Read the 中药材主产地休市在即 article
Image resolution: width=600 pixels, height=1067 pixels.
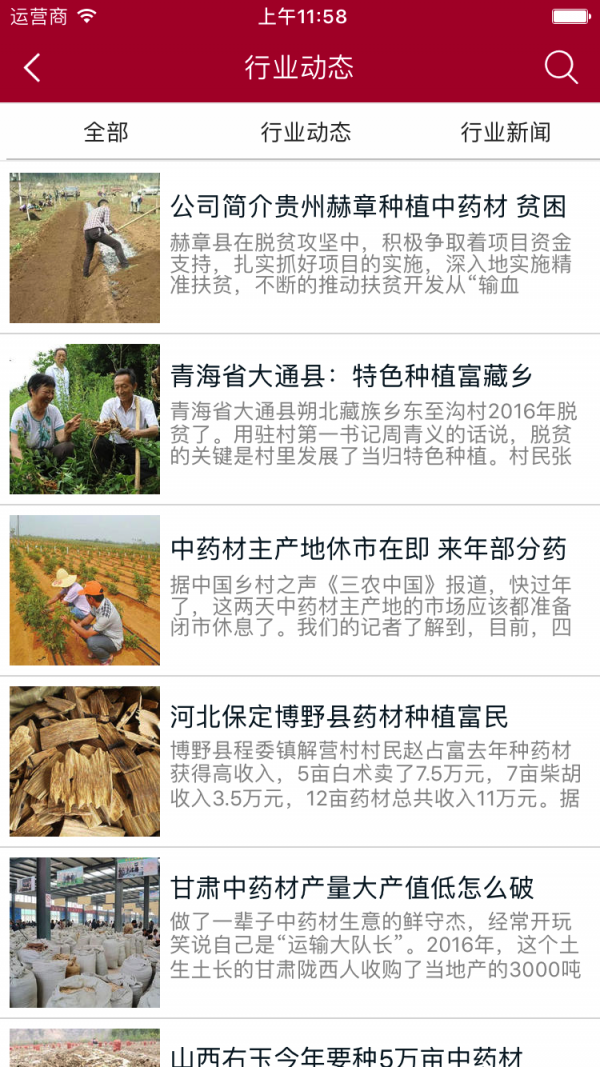tap(300, 591)
